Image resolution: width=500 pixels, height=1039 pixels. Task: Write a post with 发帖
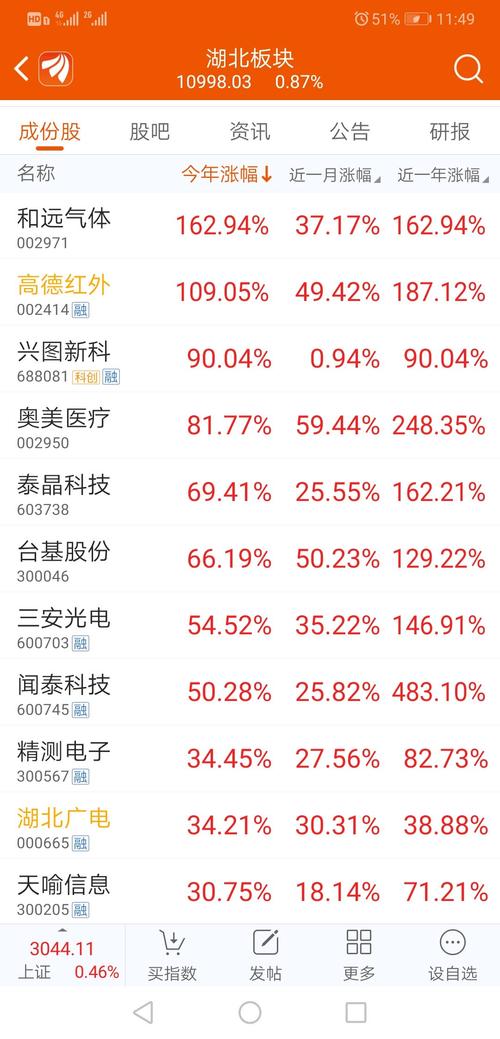(266, 956)
